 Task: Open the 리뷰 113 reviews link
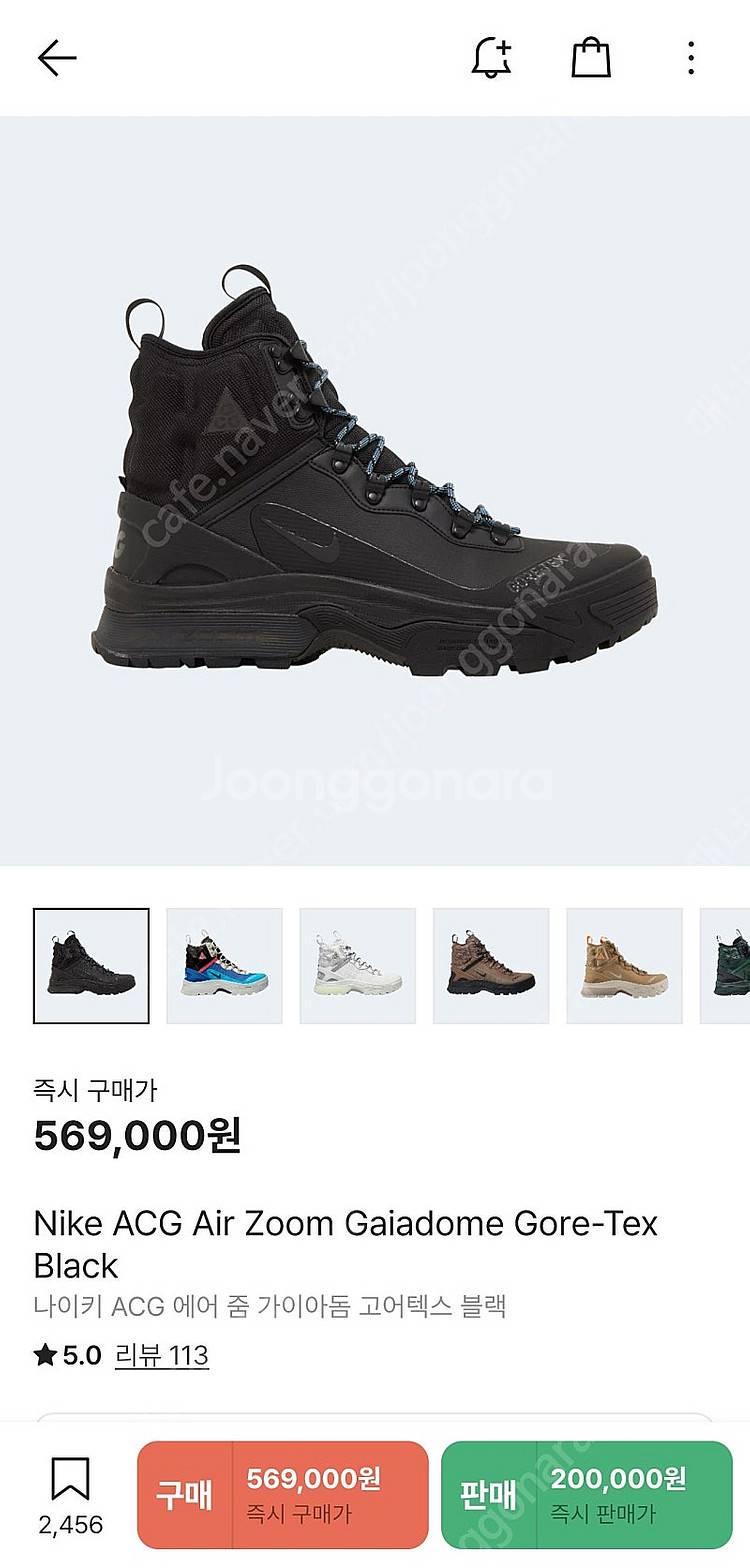(161, 1355)
